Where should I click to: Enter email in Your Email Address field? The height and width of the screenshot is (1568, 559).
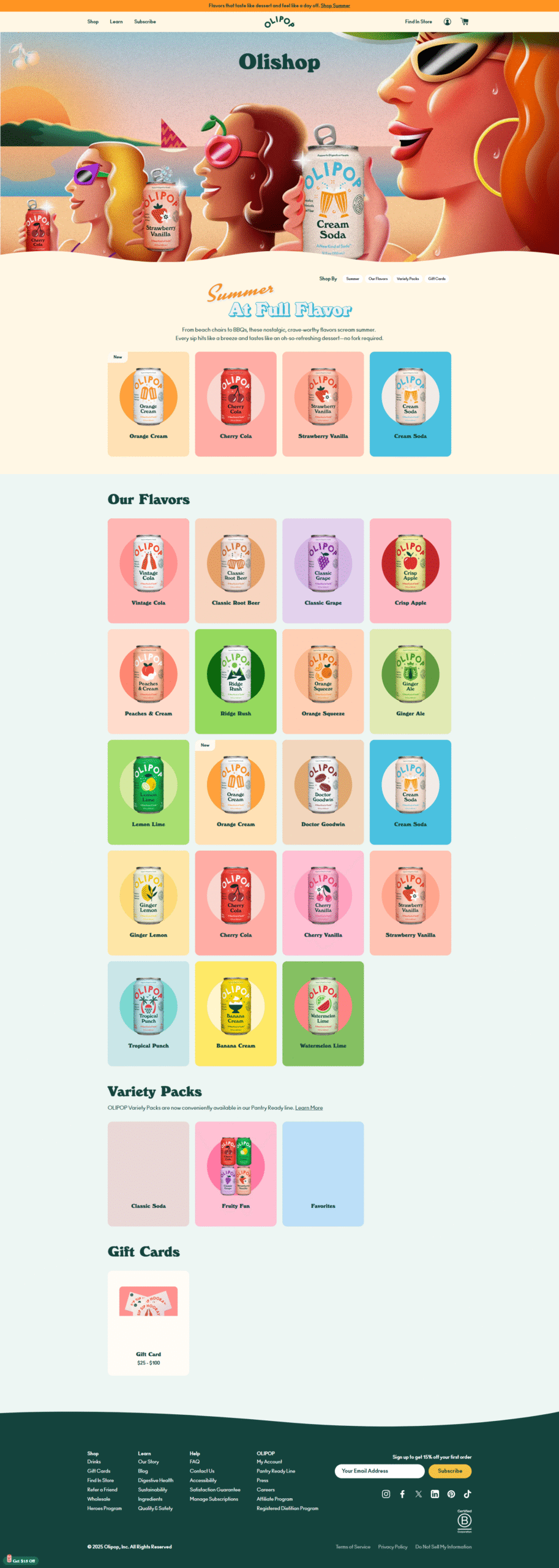(x=379, y=1471)
